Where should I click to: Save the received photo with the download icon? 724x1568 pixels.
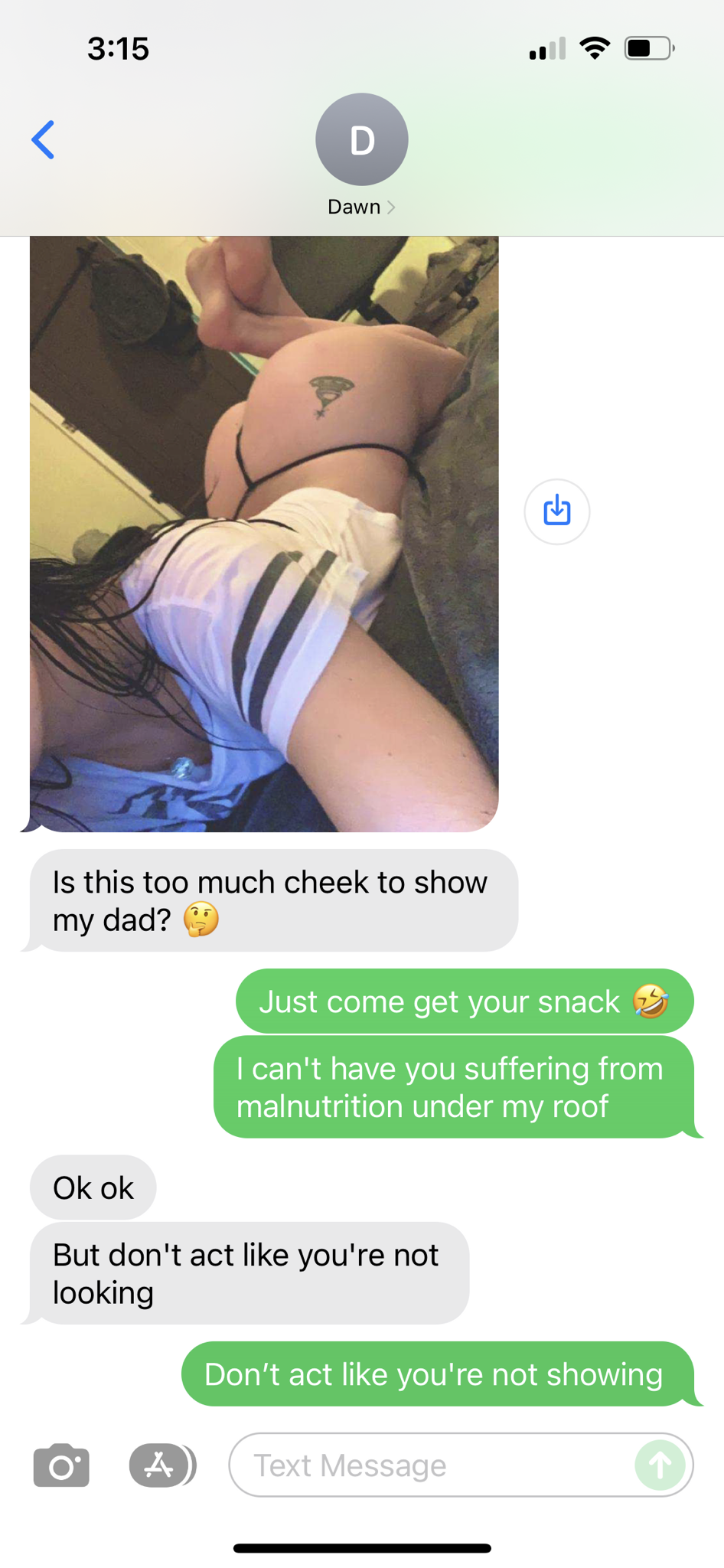pos(556,511)
